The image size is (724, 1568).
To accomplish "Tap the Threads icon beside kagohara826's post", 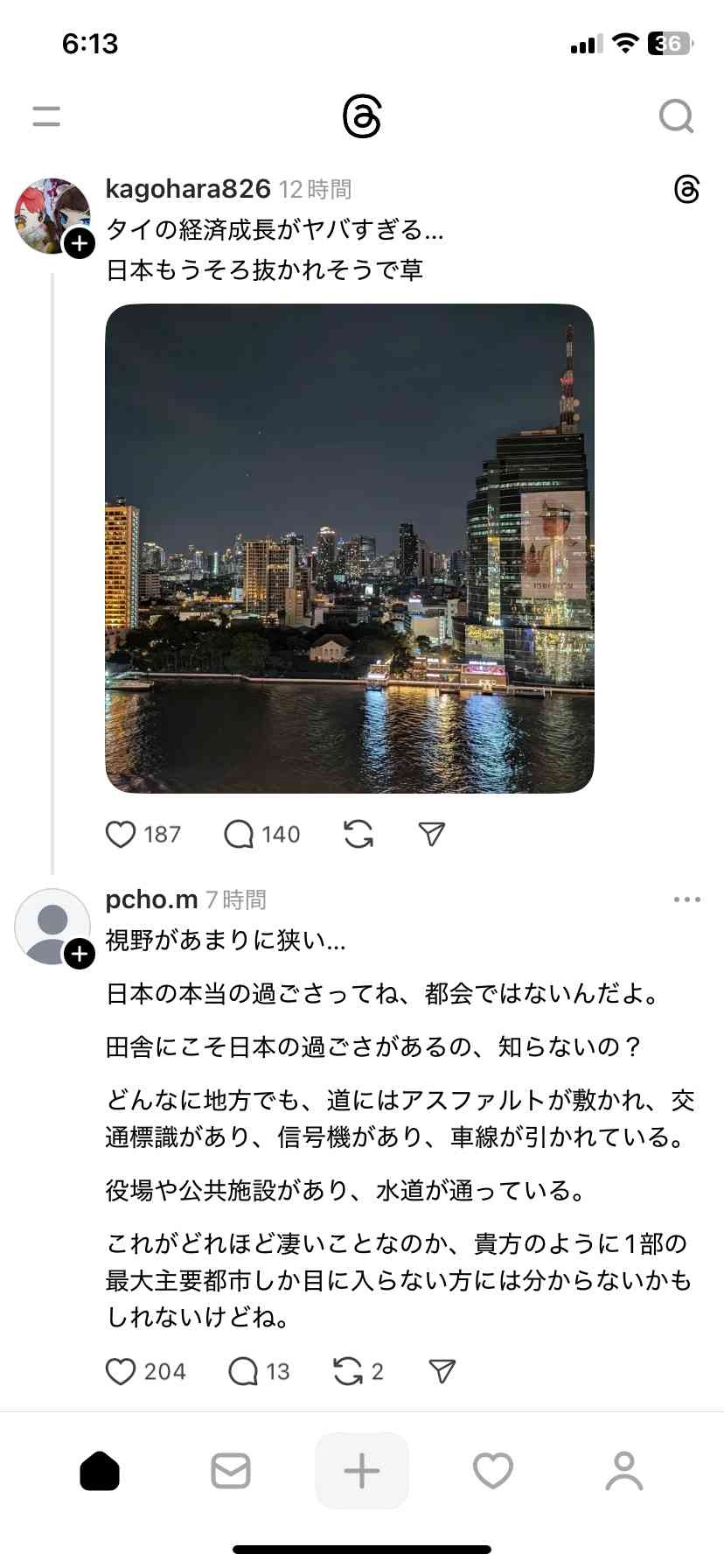I will (x=687, y=189).
